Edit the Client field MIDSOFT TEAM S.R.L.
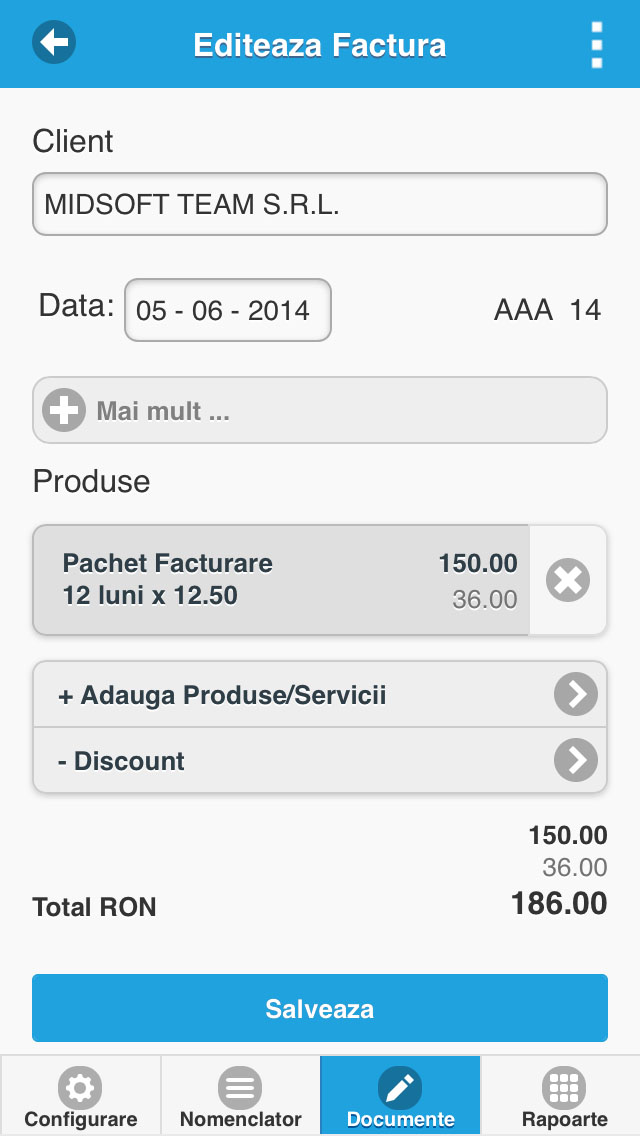Viewport: 640px width, 1136px height. point(320,204)
